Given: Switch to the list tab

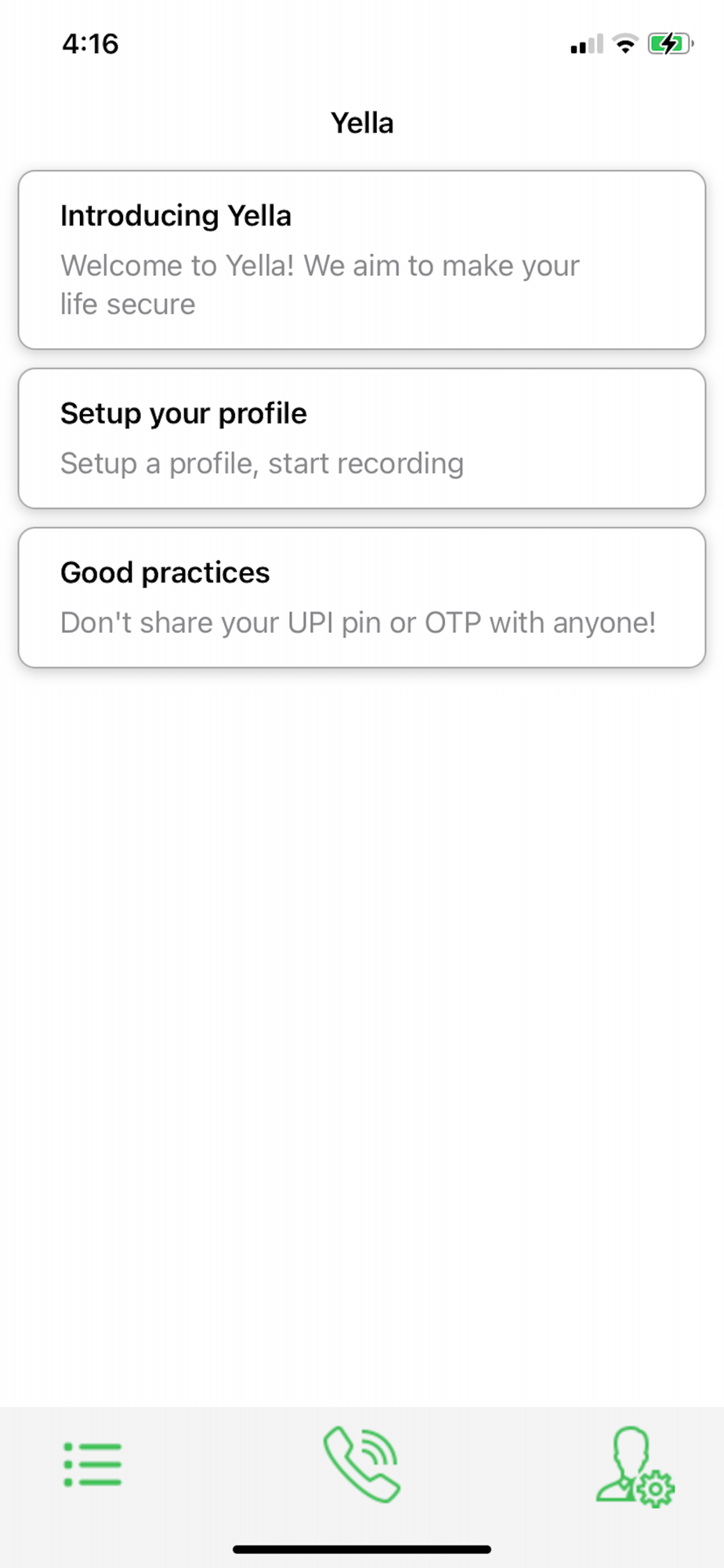Looking at the screenshot, I should (x=92, y=1465).
